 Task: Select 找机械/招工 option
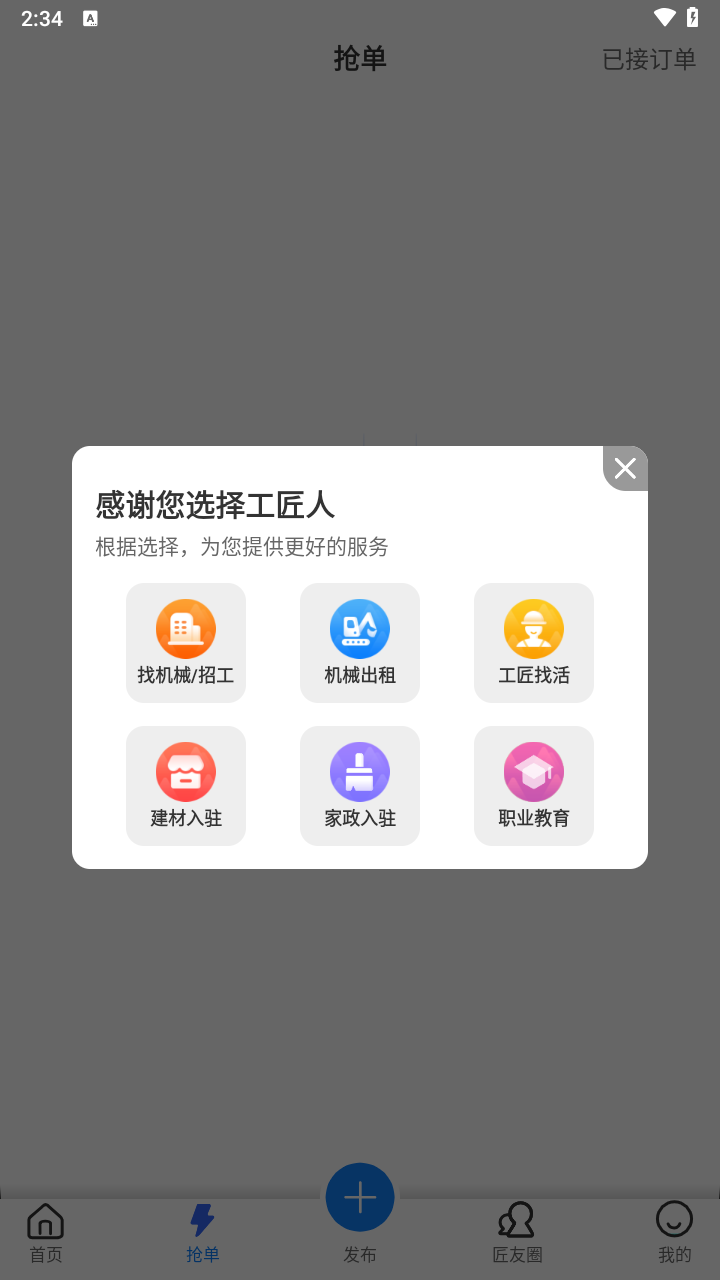pyautogui.click(x=186, y=643)
